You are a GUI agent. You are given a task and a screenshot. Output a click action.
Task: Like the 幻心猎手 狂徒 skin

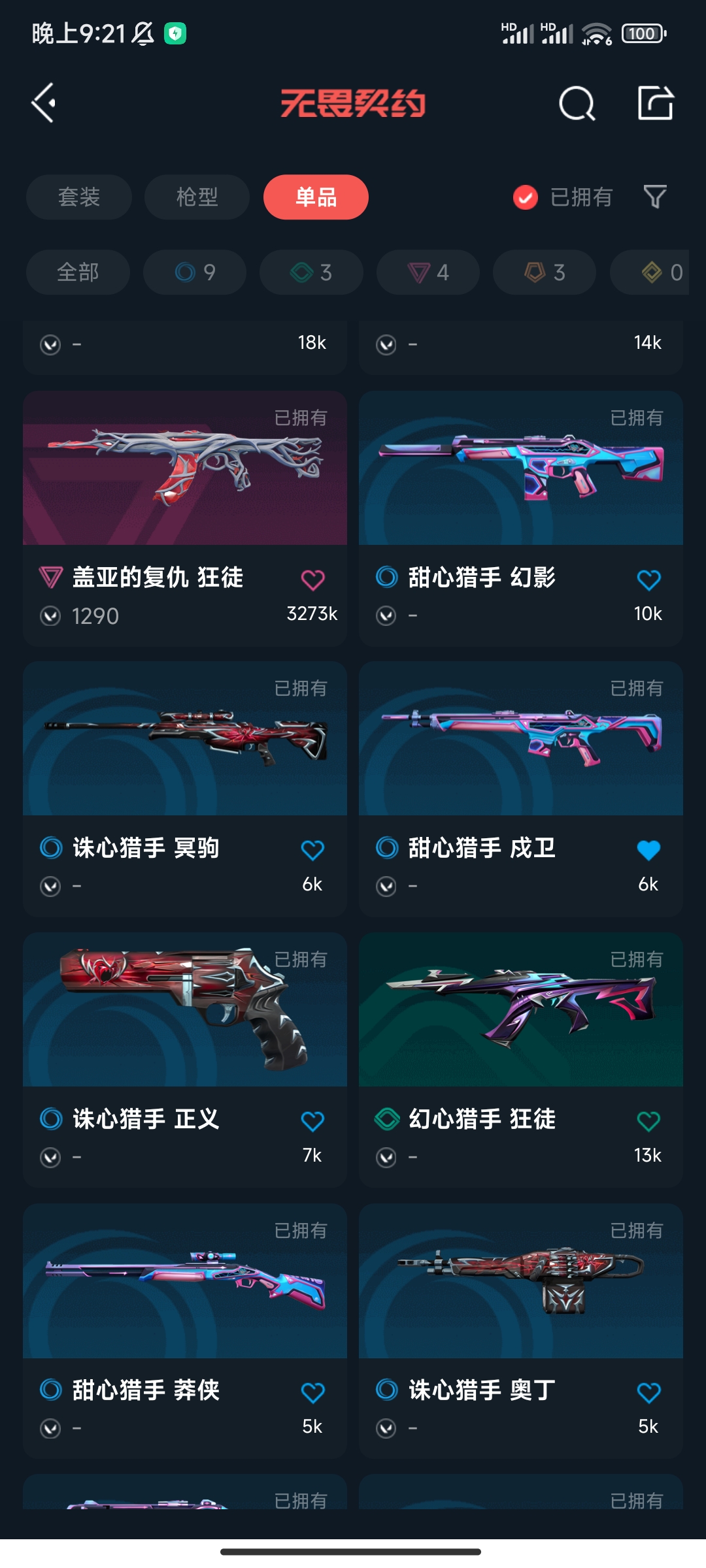pyautogui.click(x=648, y=1121)
